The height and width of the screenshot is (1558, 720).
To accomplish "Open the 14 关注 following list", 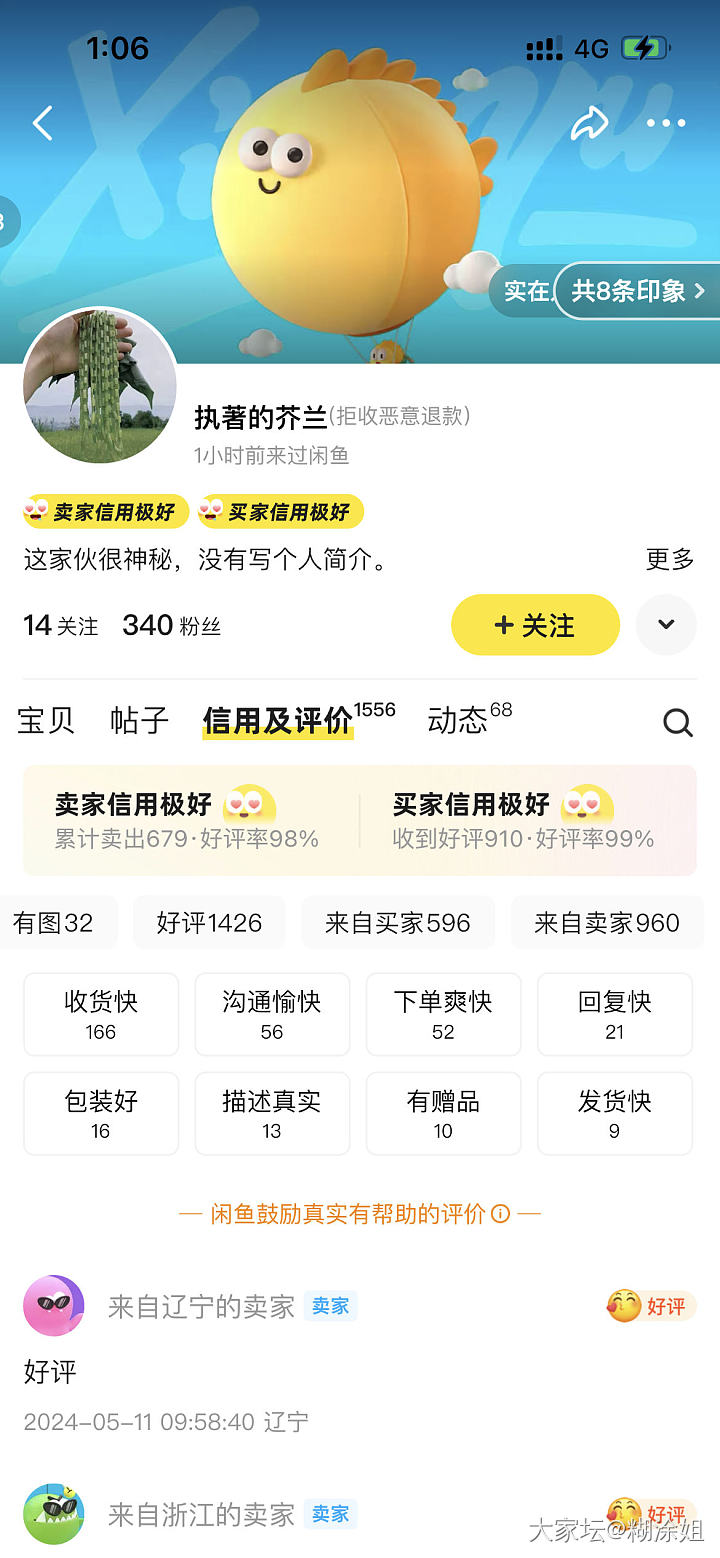I will [x=61, y=626].
